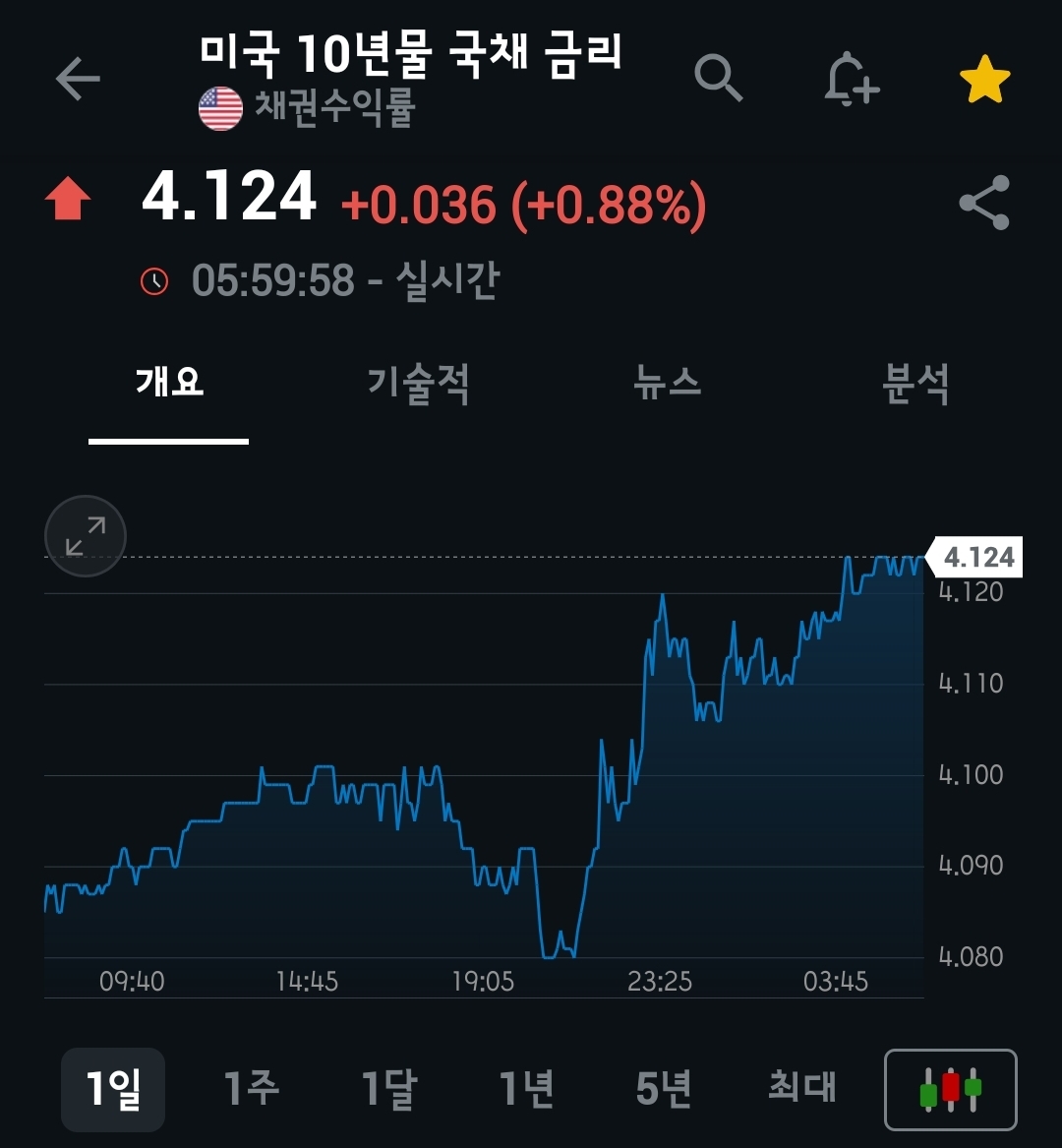
Task: Show the 1달 chart range
Action: click(x=389, y=1089)
